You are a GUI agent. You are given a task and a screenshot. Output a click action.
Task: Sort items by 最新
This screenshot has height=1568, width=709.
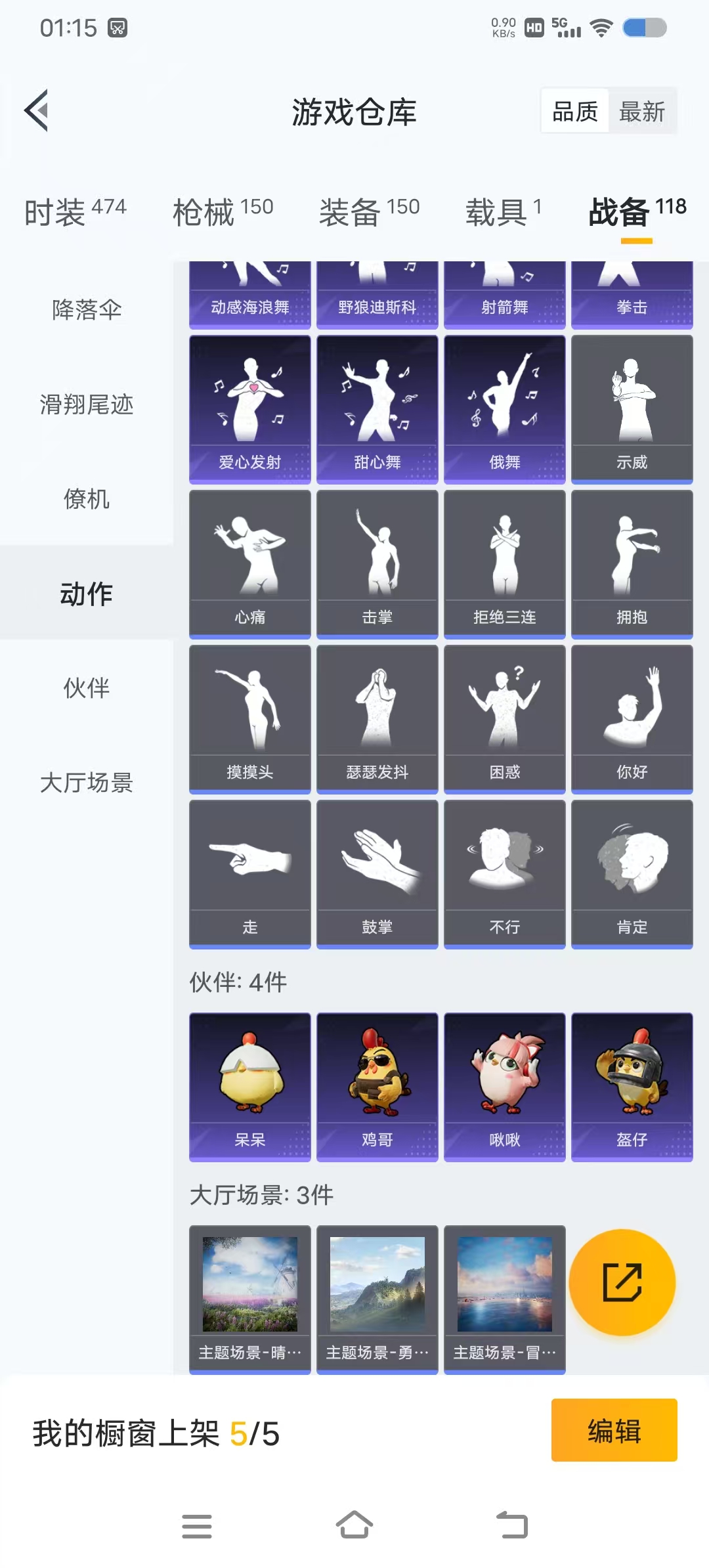pyautogui.click(x=641, y=112)
